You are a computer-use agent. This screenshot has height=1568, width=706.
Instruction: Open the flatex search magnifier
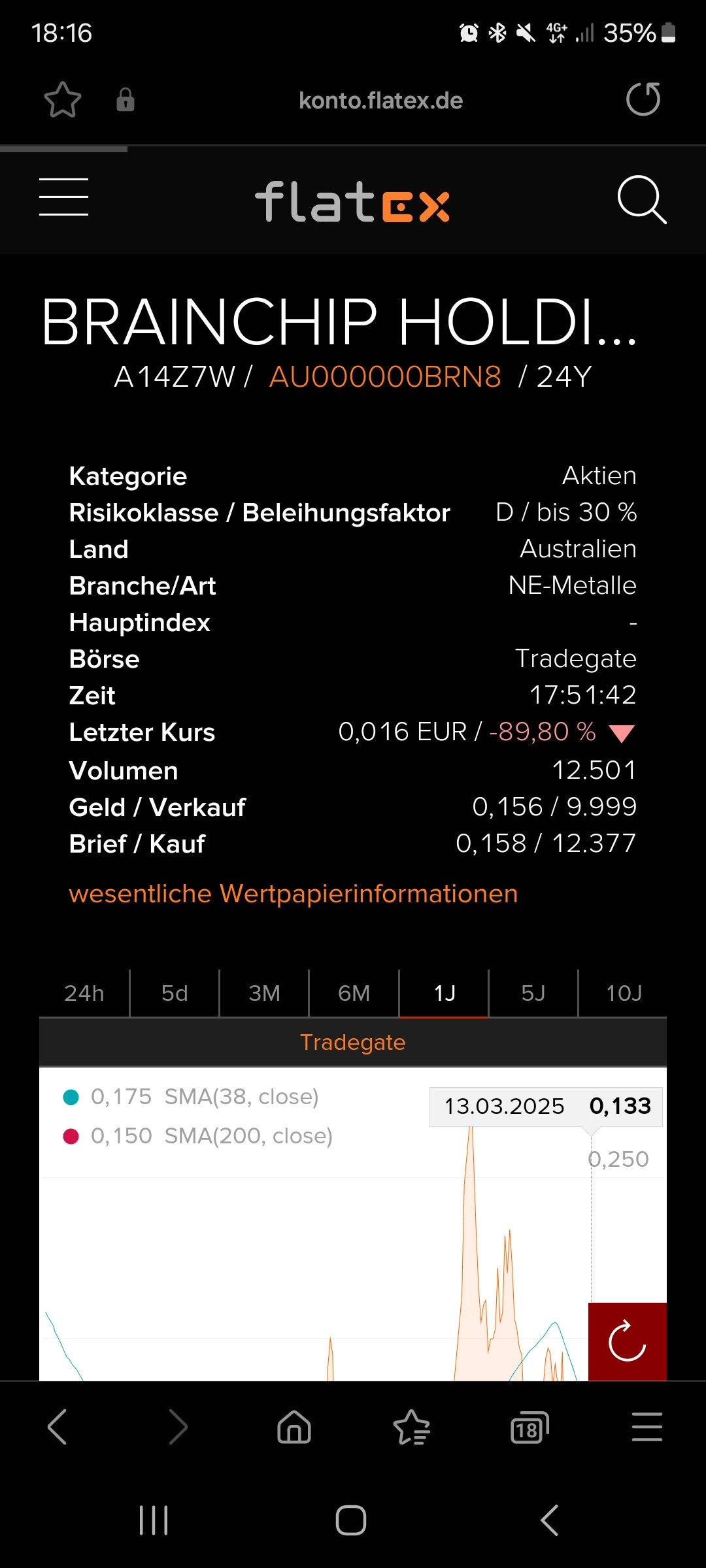(x=641, y=199)
